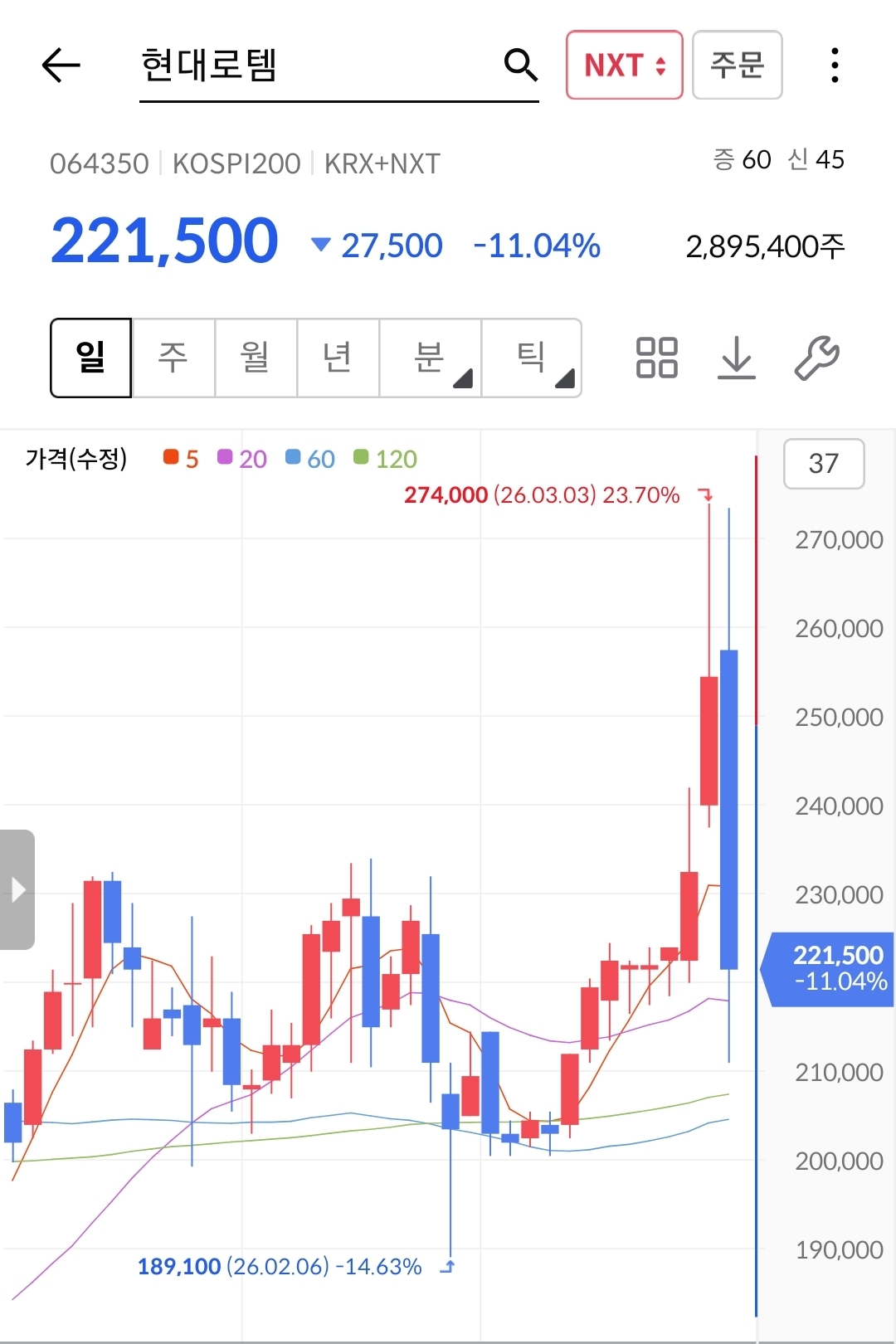The image size is (896, 1344).
Task: Switch to the 주 weekly chart tab
Action: [x=173, y=358]
